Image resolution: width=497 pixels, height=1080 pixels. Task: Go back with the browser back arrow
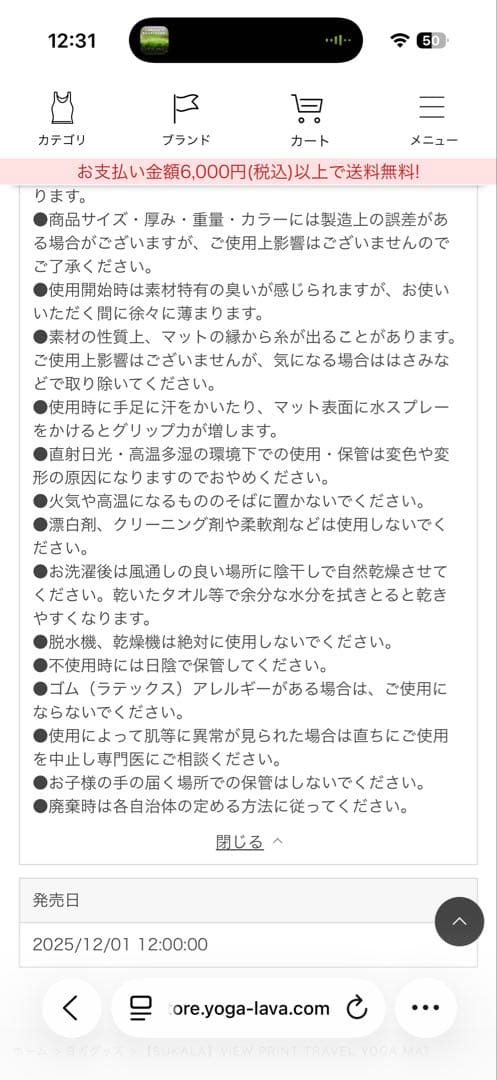coord(71,1008)
